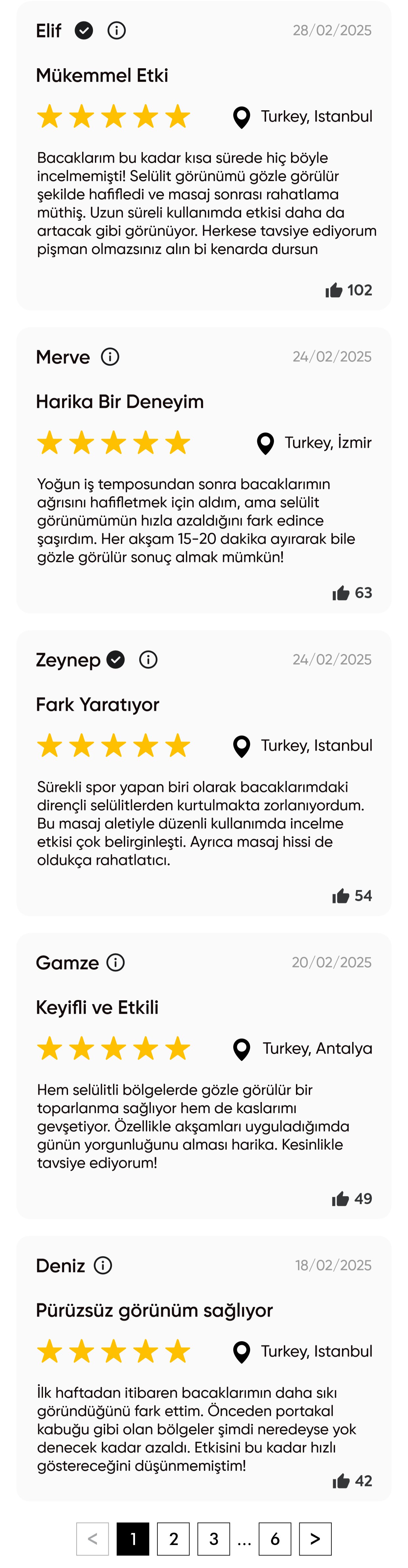Go to review page 2
This screenshot has width=408, height=1568.
click(173, 1539)
